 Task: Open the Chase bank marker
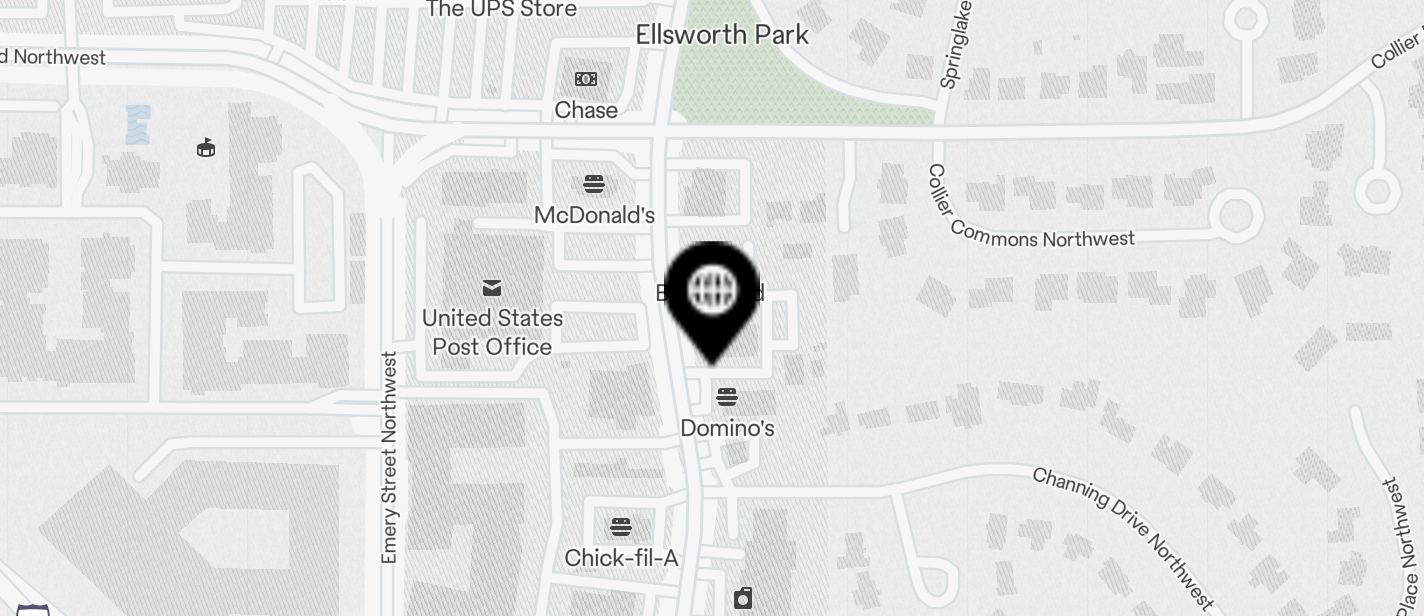586,80
